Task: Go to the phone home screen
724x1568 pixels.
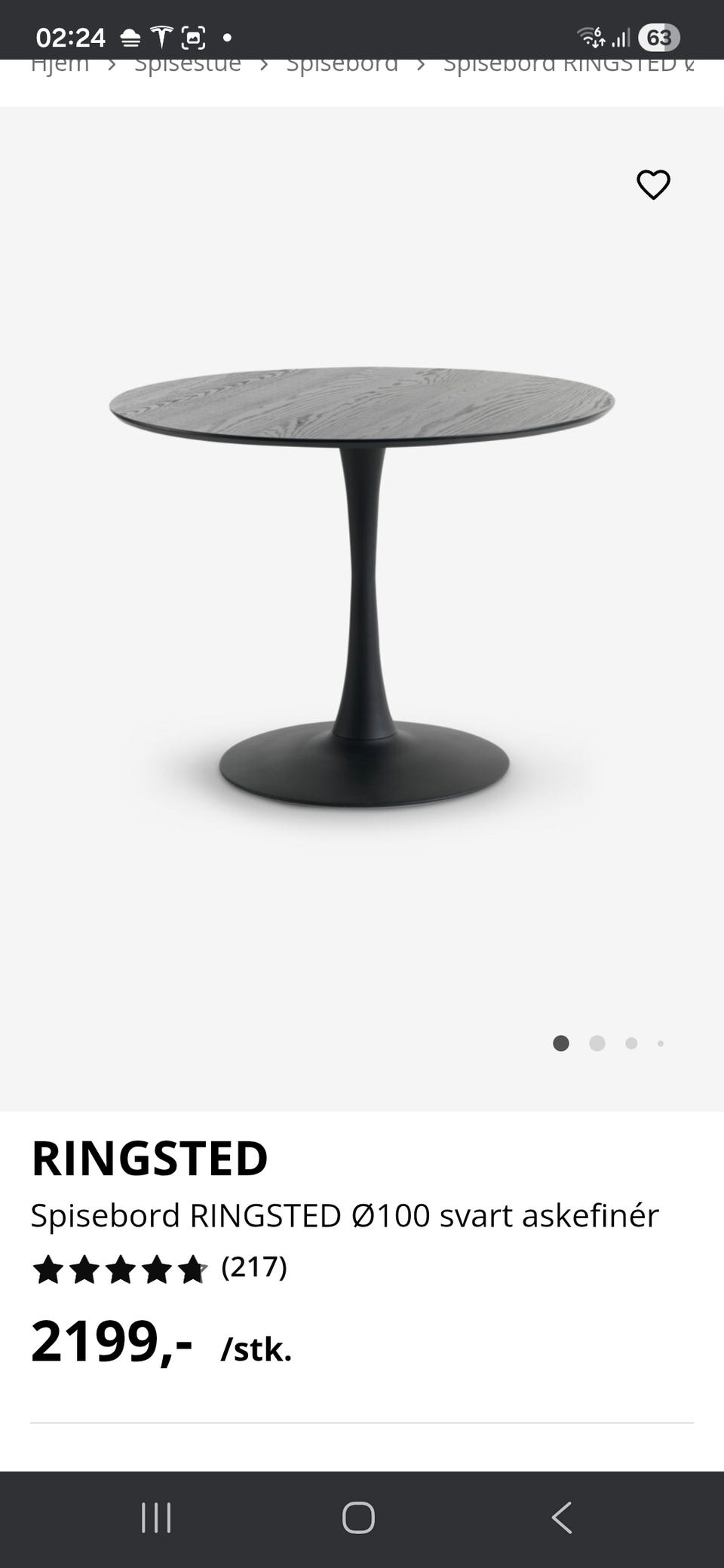Action: click(x=358, y=1517)
